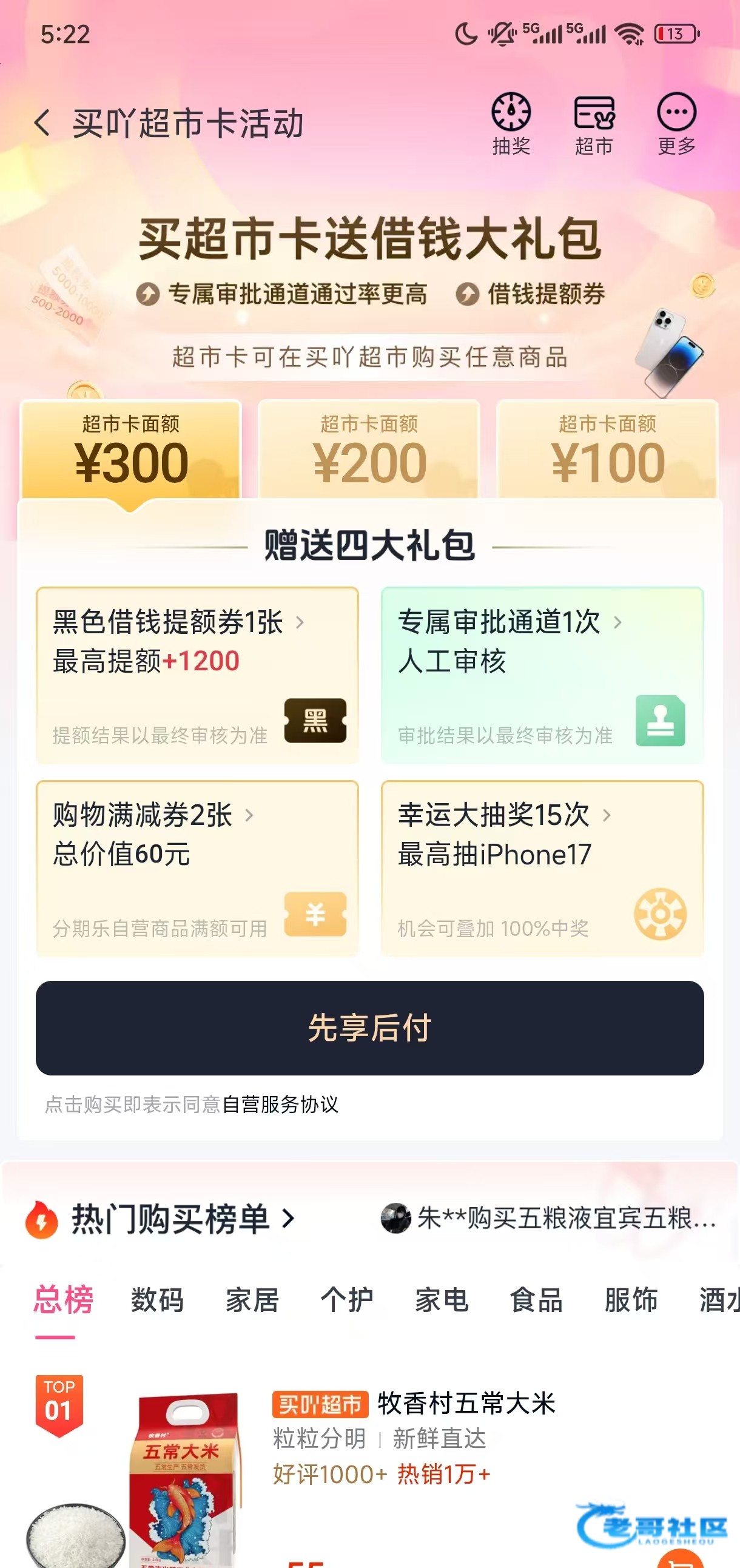Open 牧香村五常大米 product

point(466,1404)
